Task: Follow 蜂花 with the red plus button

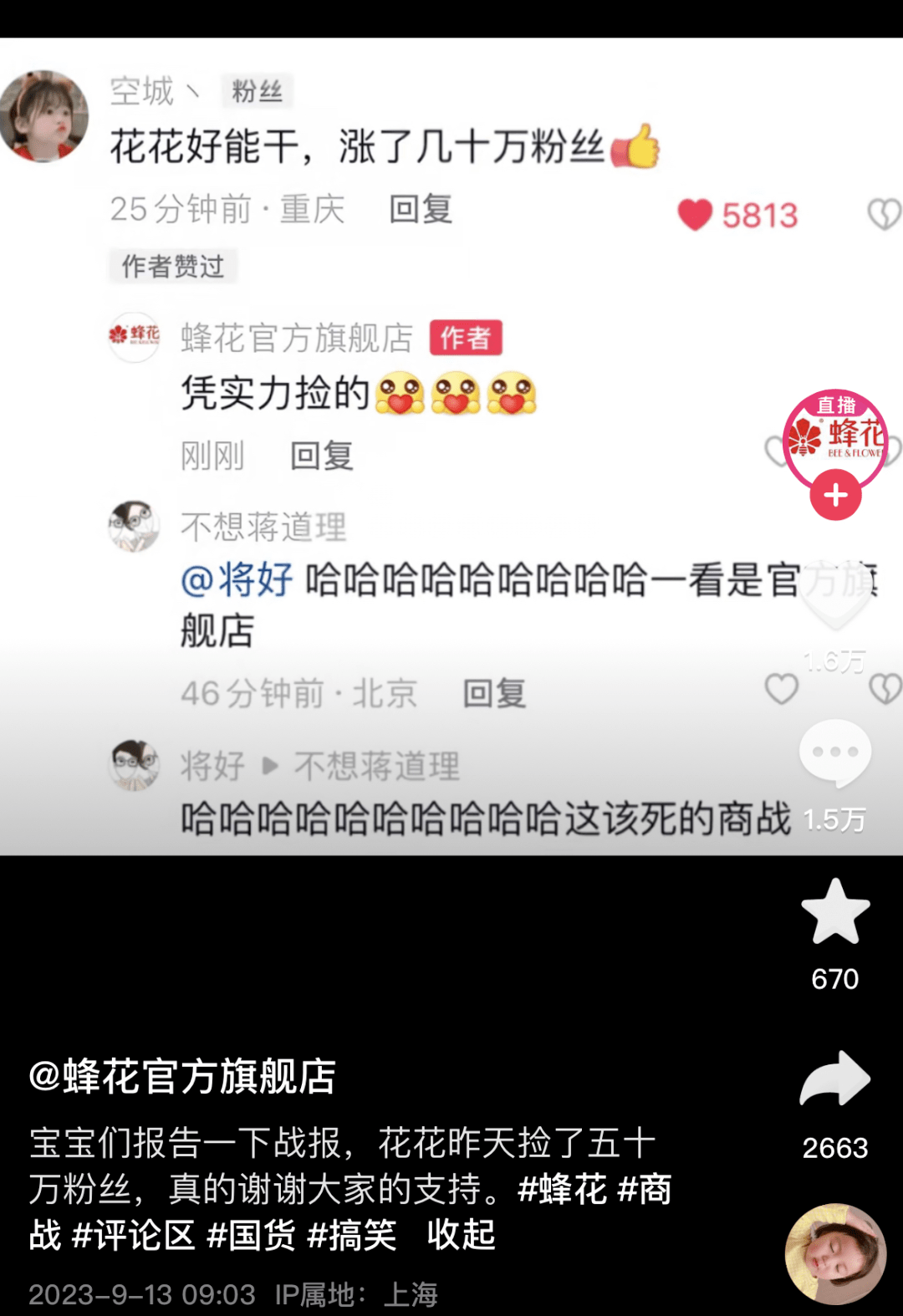Action: (x=835, y=496)
